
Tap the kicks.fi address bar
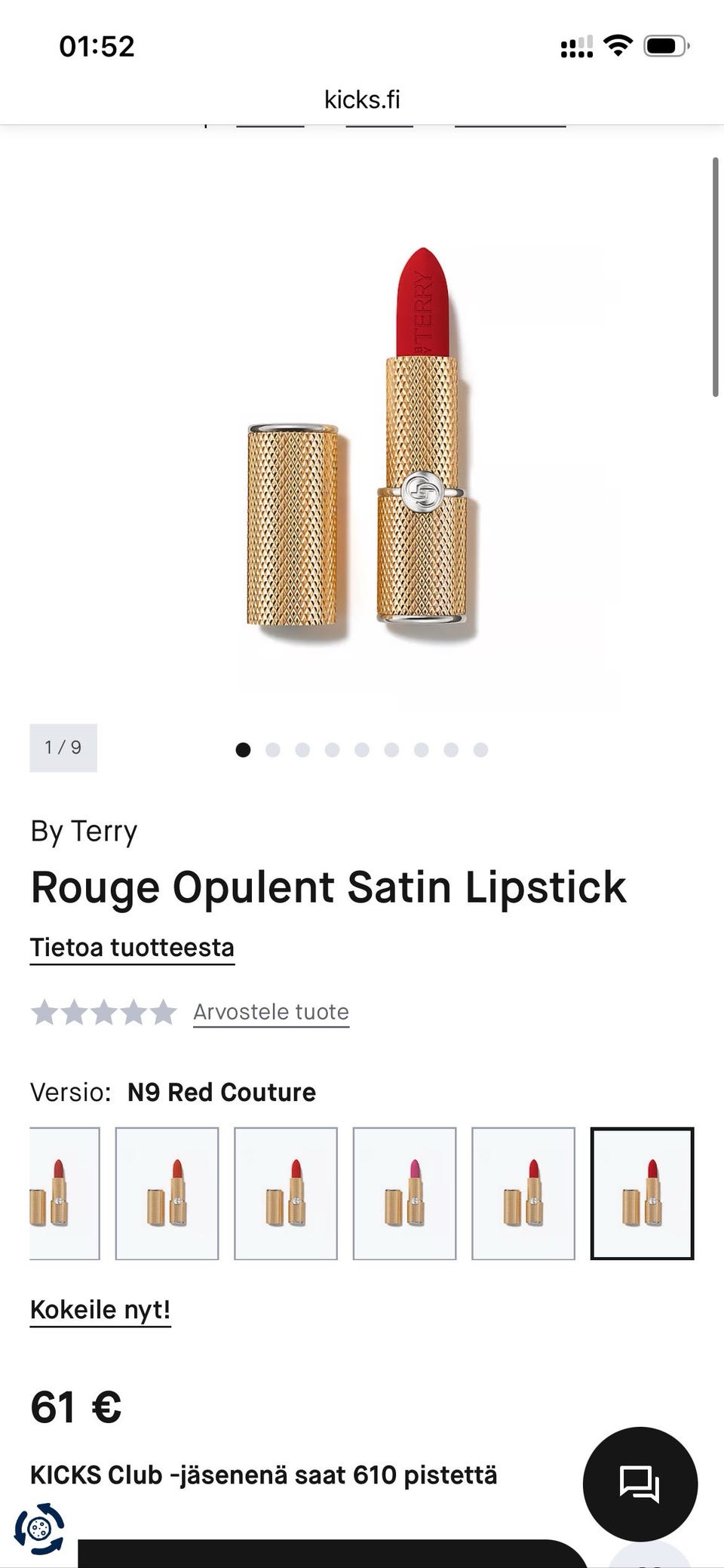(362, 100)
